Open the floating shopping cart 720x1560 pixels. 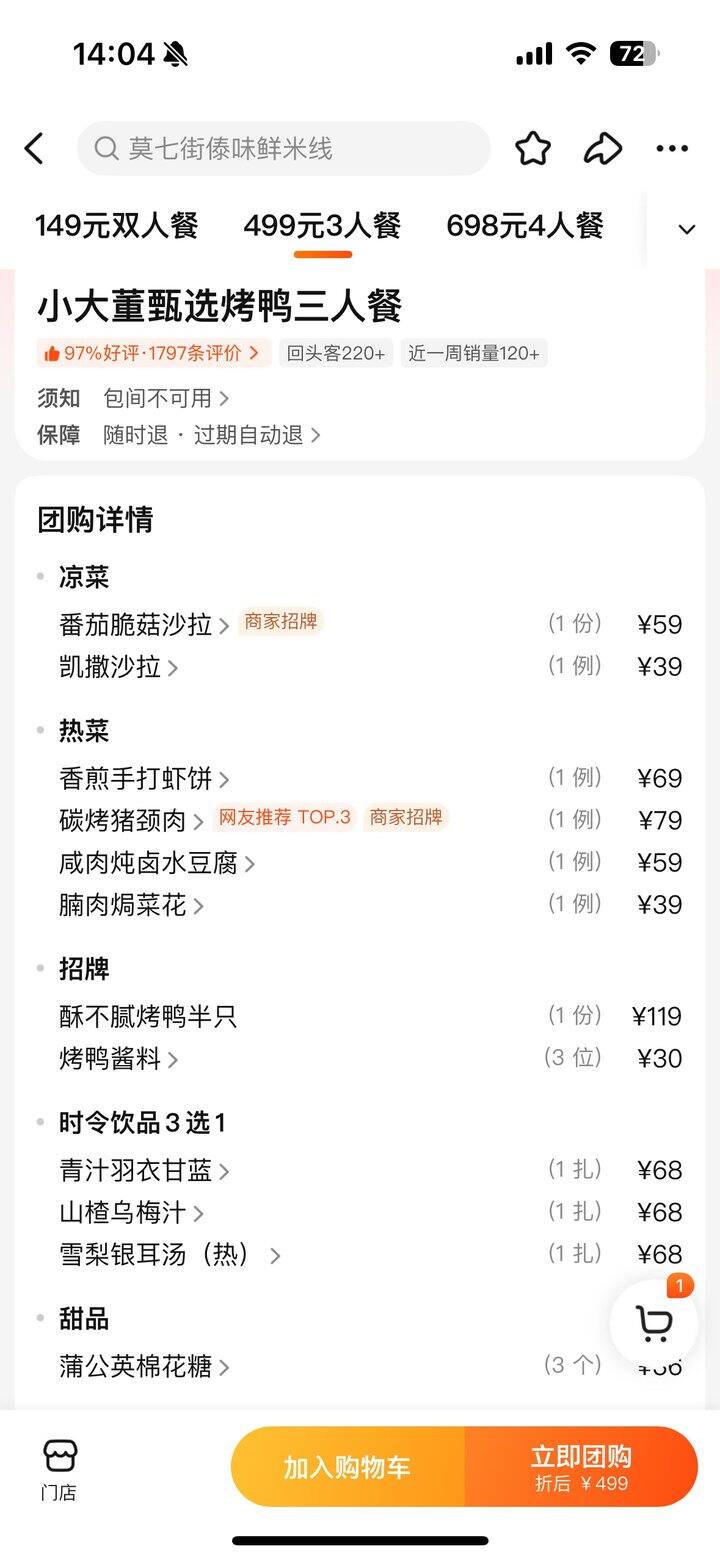point(654,1323)
